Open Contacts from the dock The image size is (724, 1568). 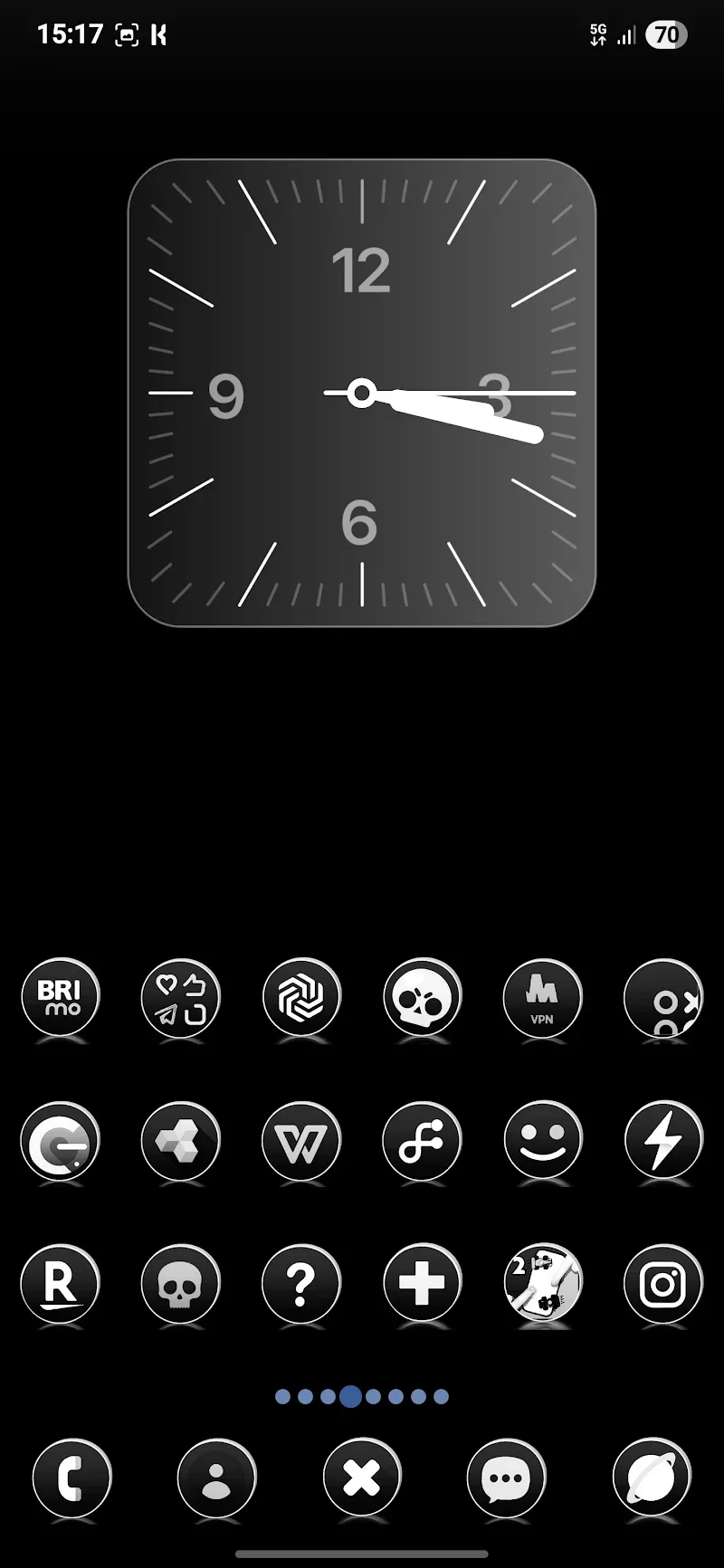tap(216, 1478)
